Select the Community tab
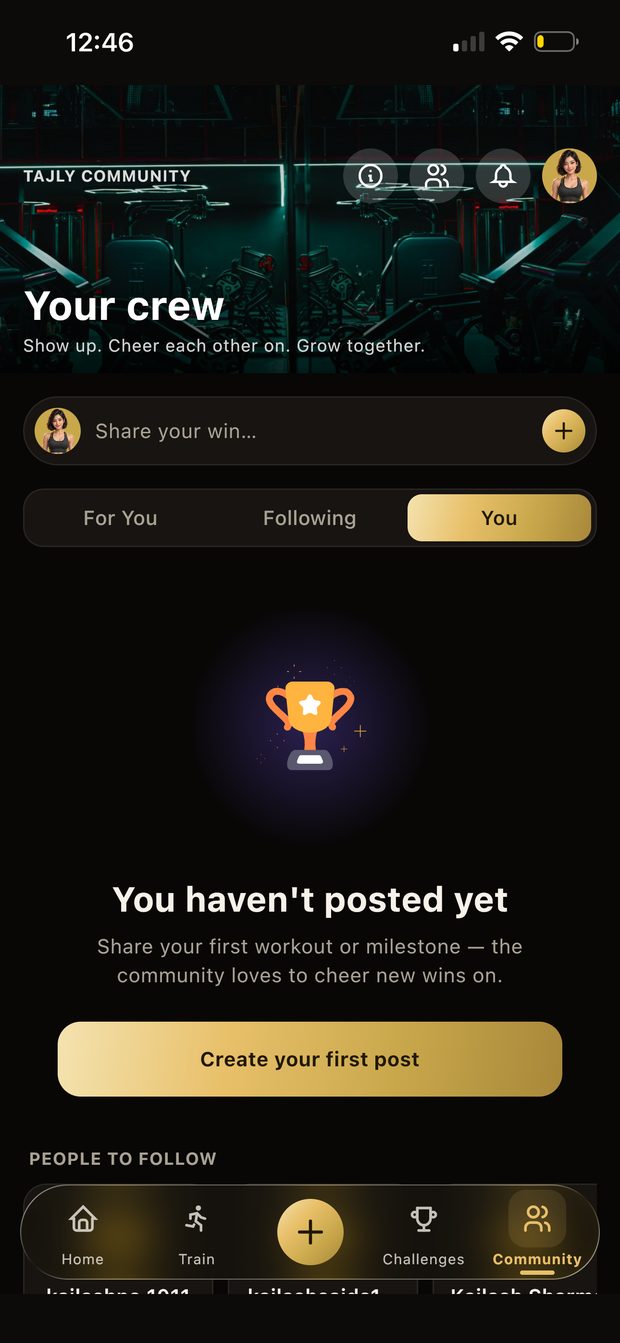 pos(537,1235)
